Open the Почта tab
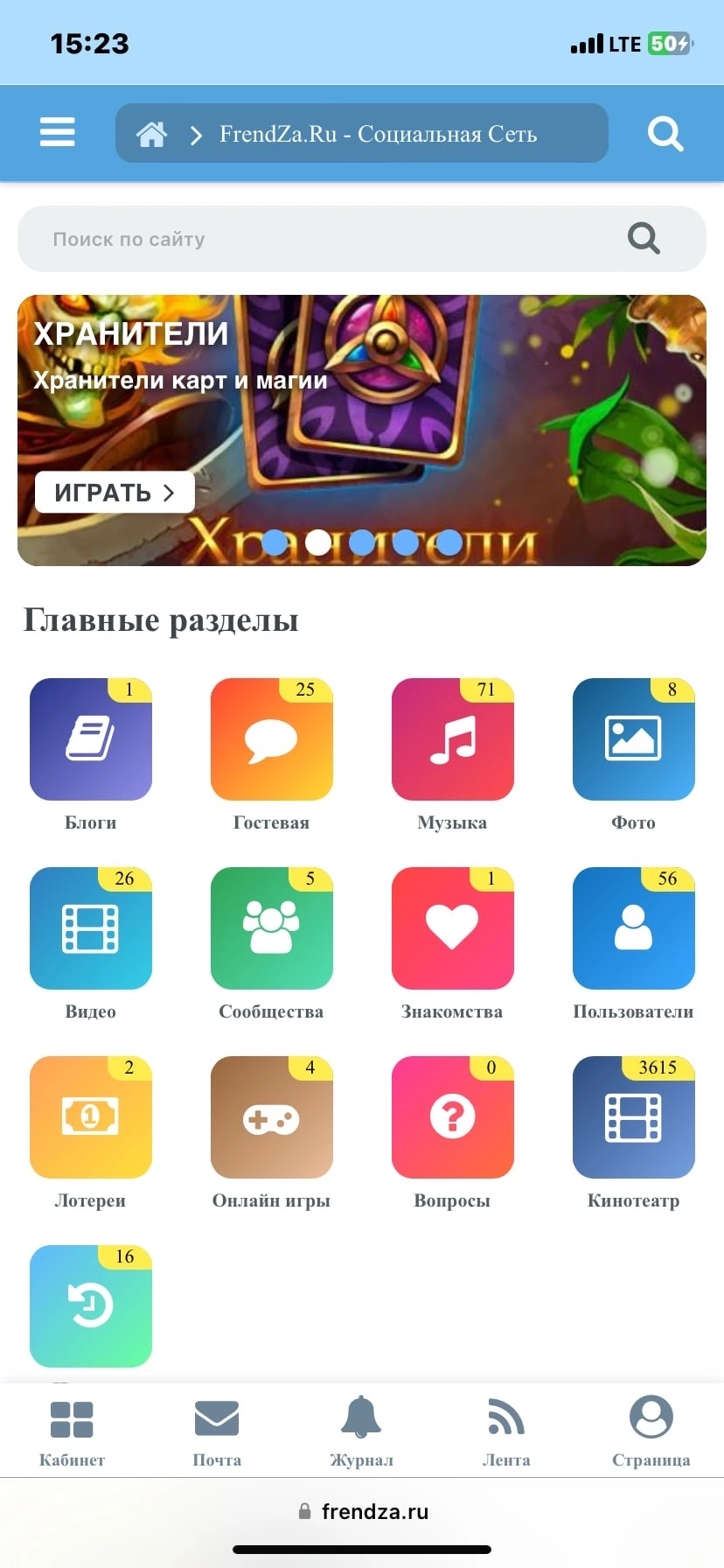 tap(217, 1431)
